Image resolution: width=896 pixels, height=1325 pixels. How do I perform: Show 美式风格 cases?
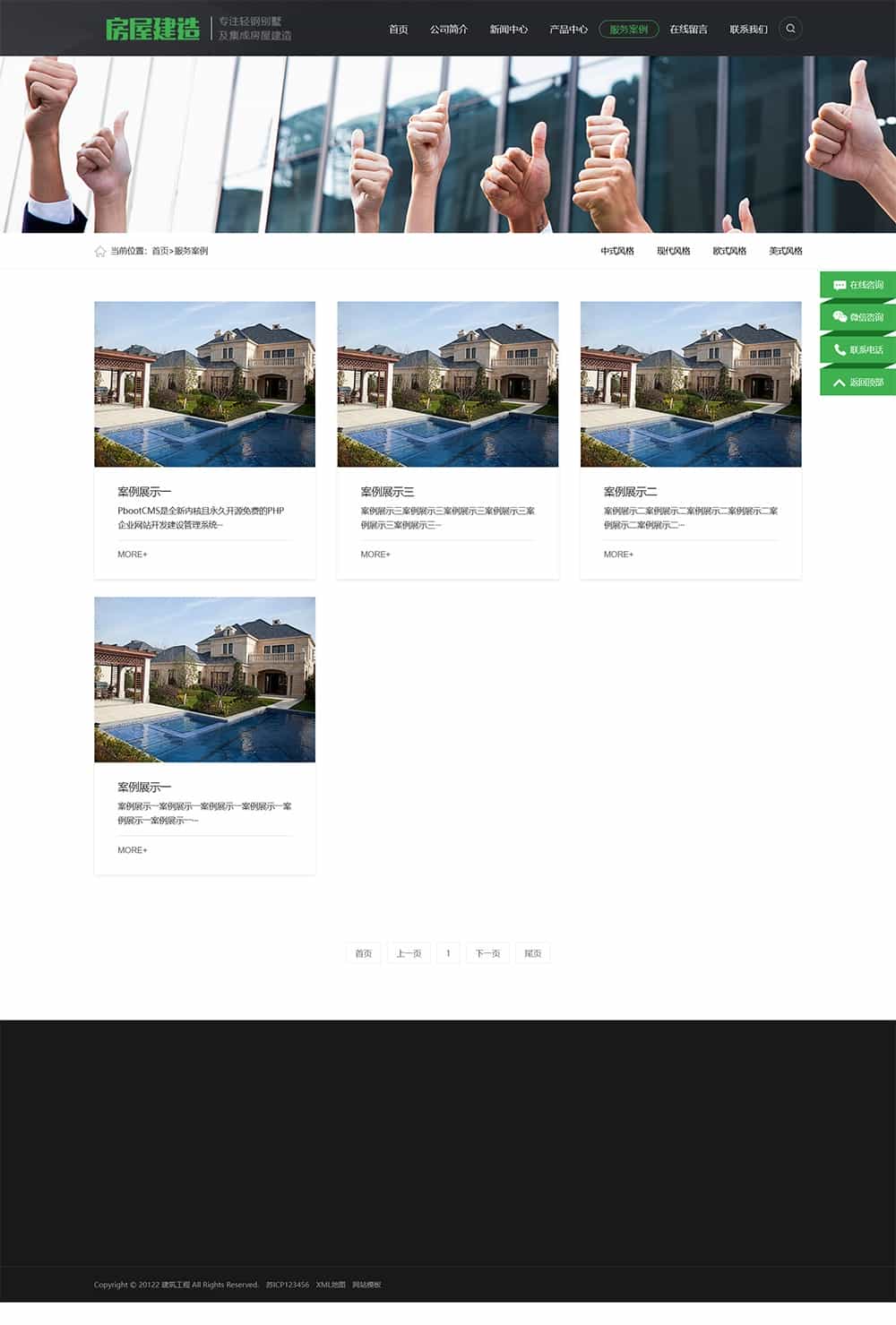click(x=786, y=251)
